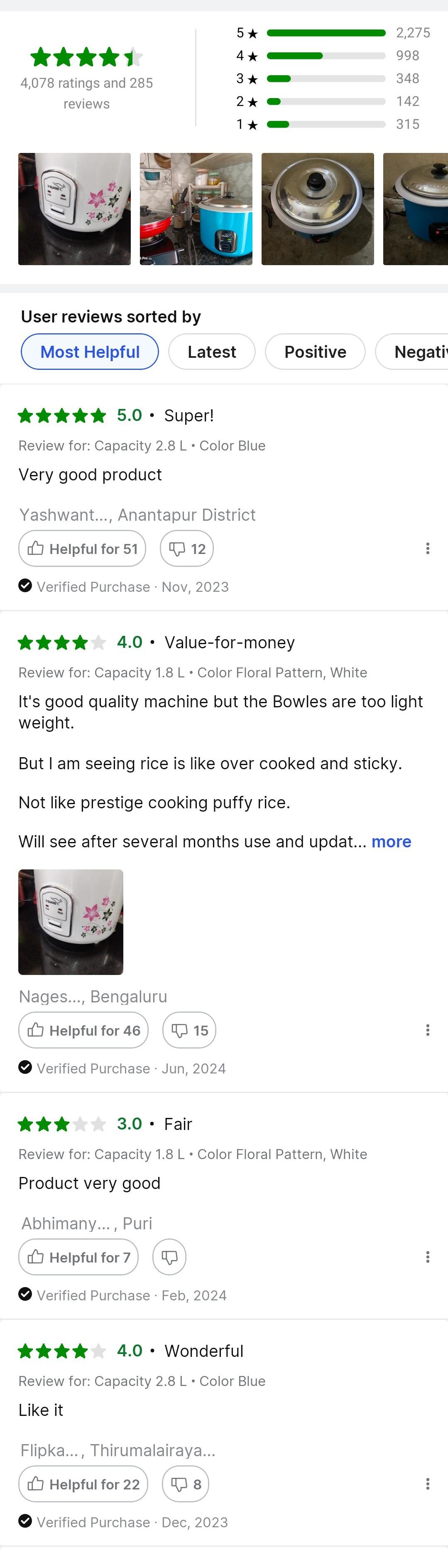Show only Positive reviews
The width and height of the screenshot is (448, 1568).
[x=315, y=352]
